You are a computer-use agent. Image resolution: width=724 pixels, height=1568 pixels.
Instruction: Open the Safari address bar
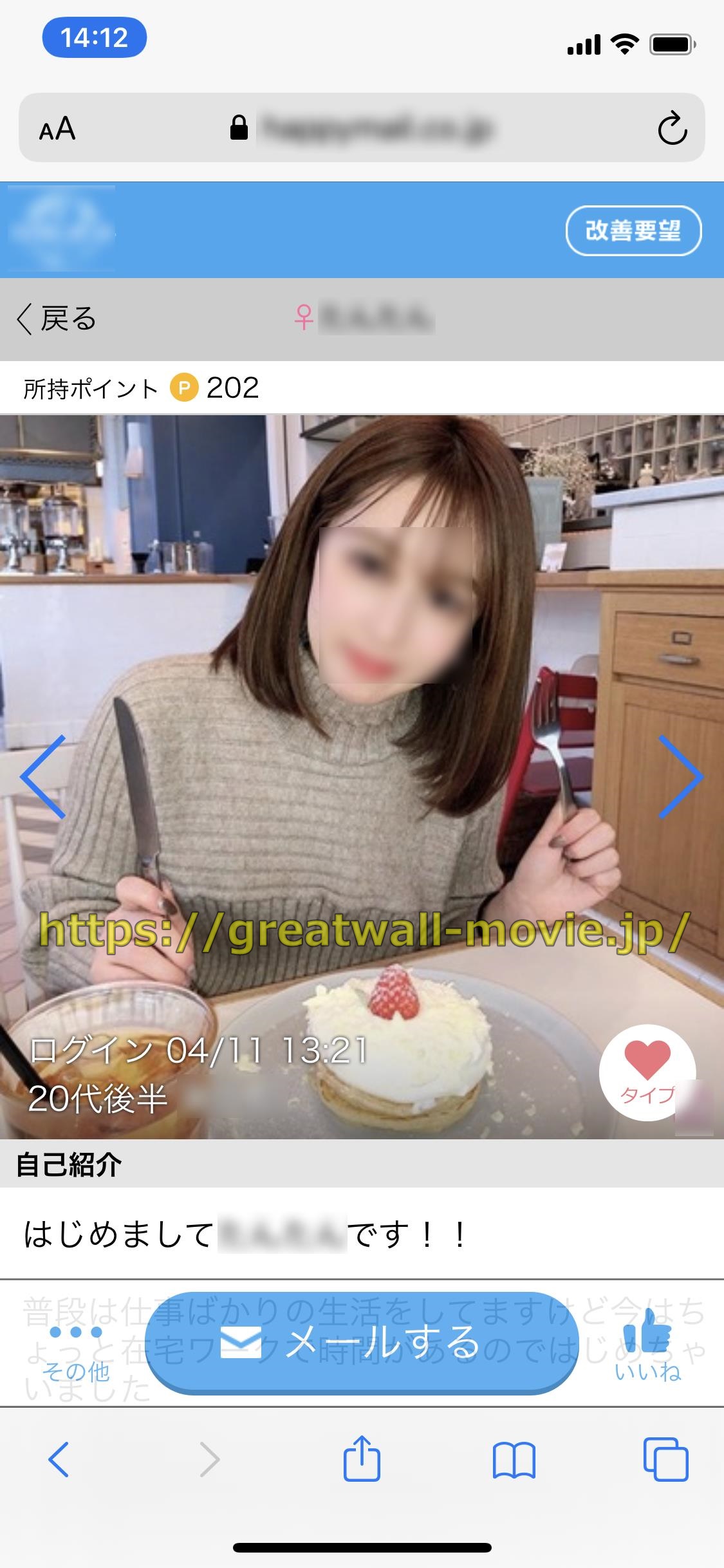[x=373, y=127]
